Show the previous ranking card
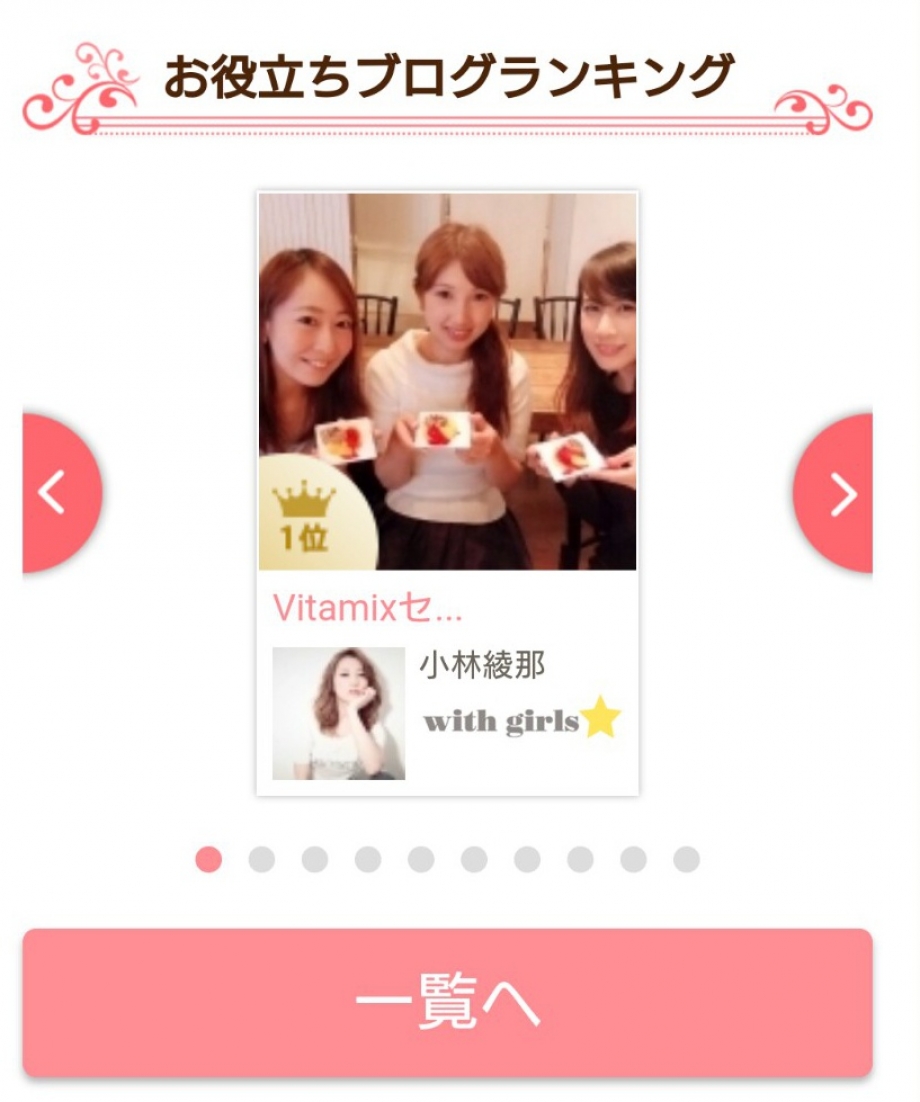Screen dimensions: 920x1102 tap(55, 493)
